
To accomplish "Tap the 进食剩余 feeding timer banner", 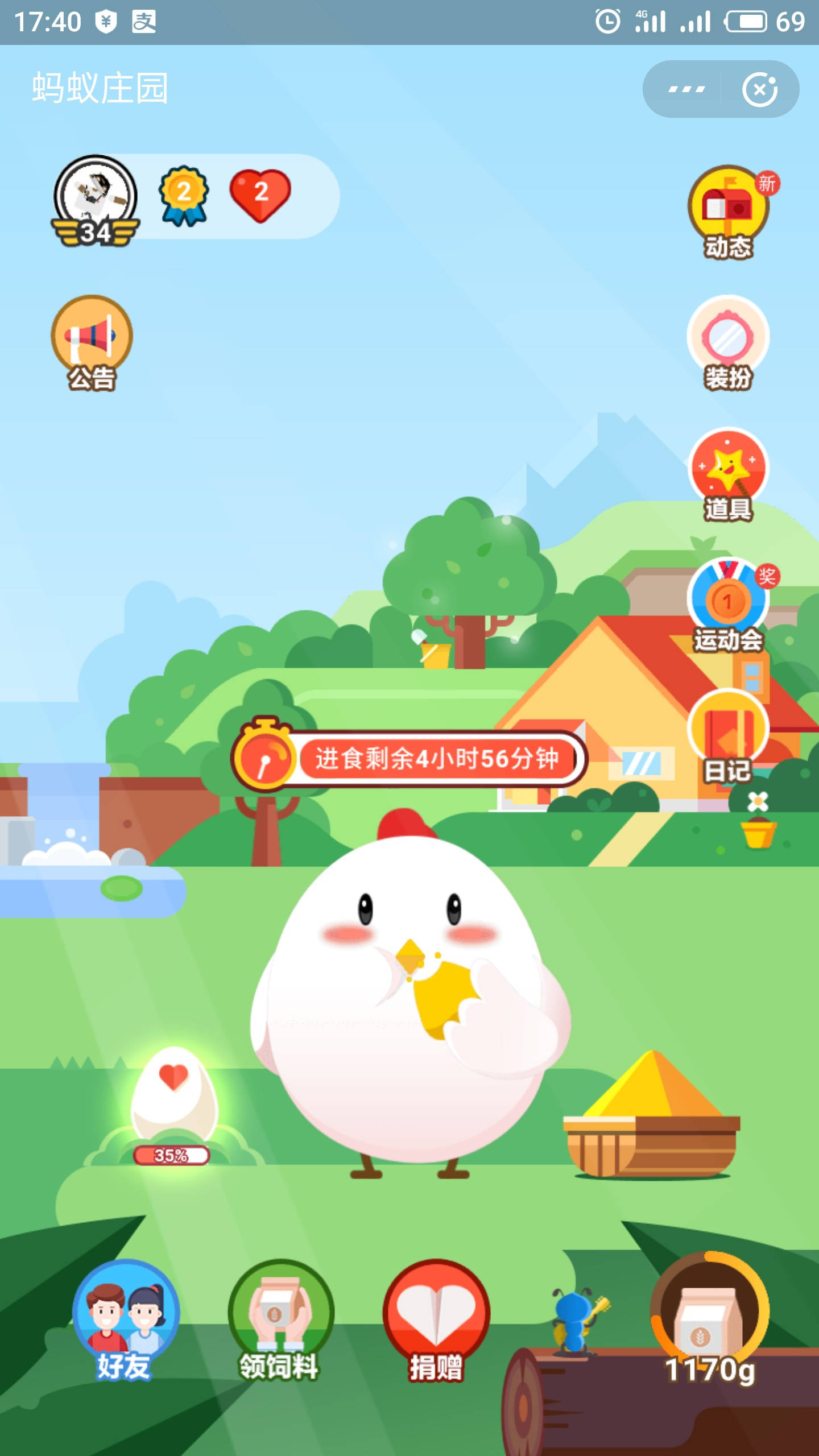I will point(409,759).
